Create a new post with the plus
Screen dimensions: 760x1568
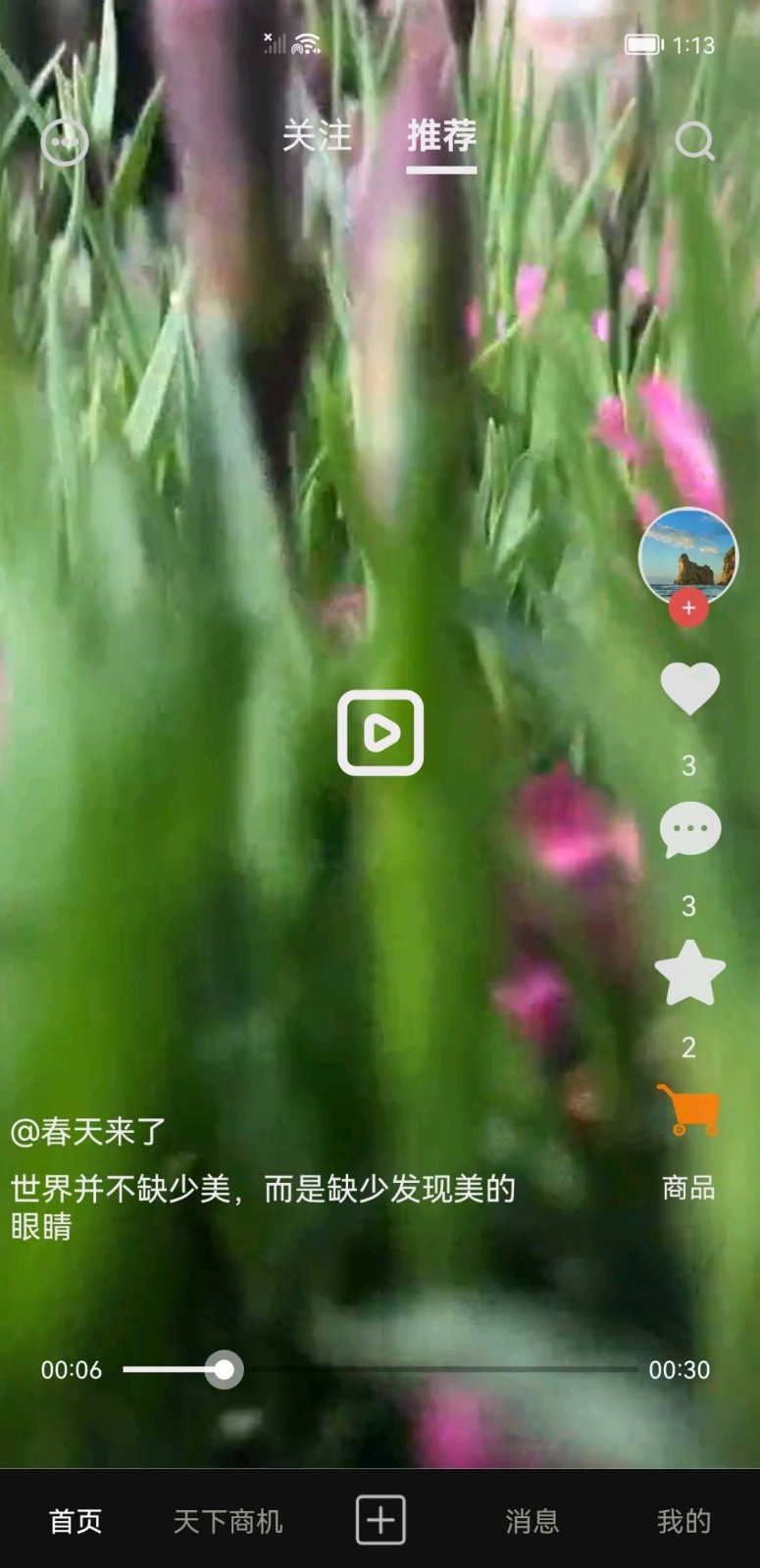pos(380,1520)
